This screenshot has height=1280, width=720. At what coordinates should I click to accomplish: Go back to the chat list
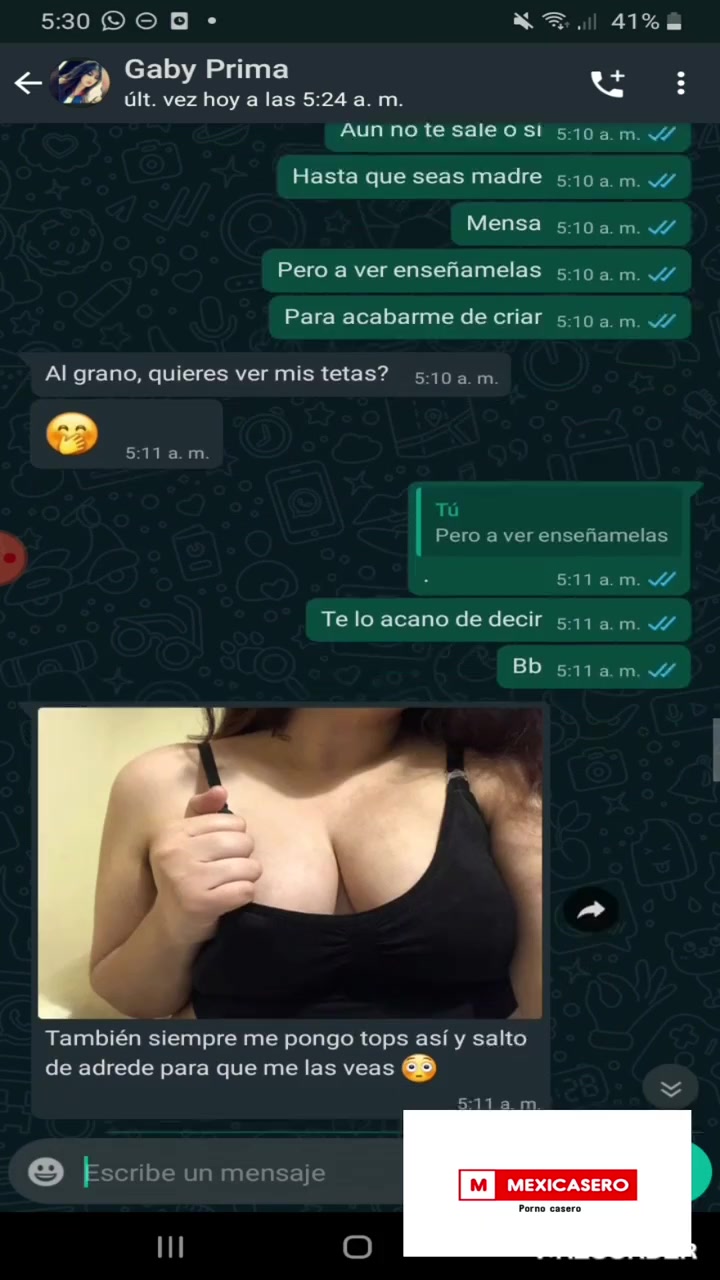pyautogui.click(x=28, y=83)
